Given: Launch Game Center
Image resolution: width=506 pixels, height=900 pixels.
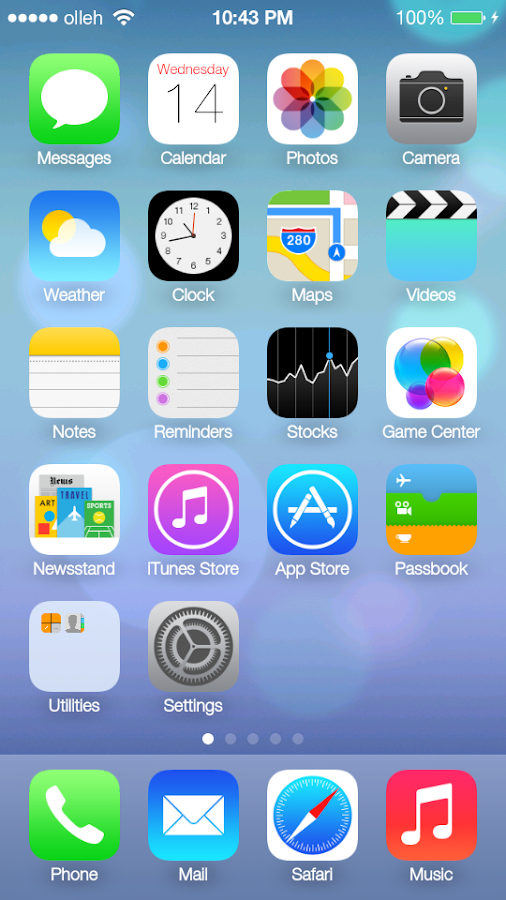Looking at the screenshot, I should tap(431, 373).
